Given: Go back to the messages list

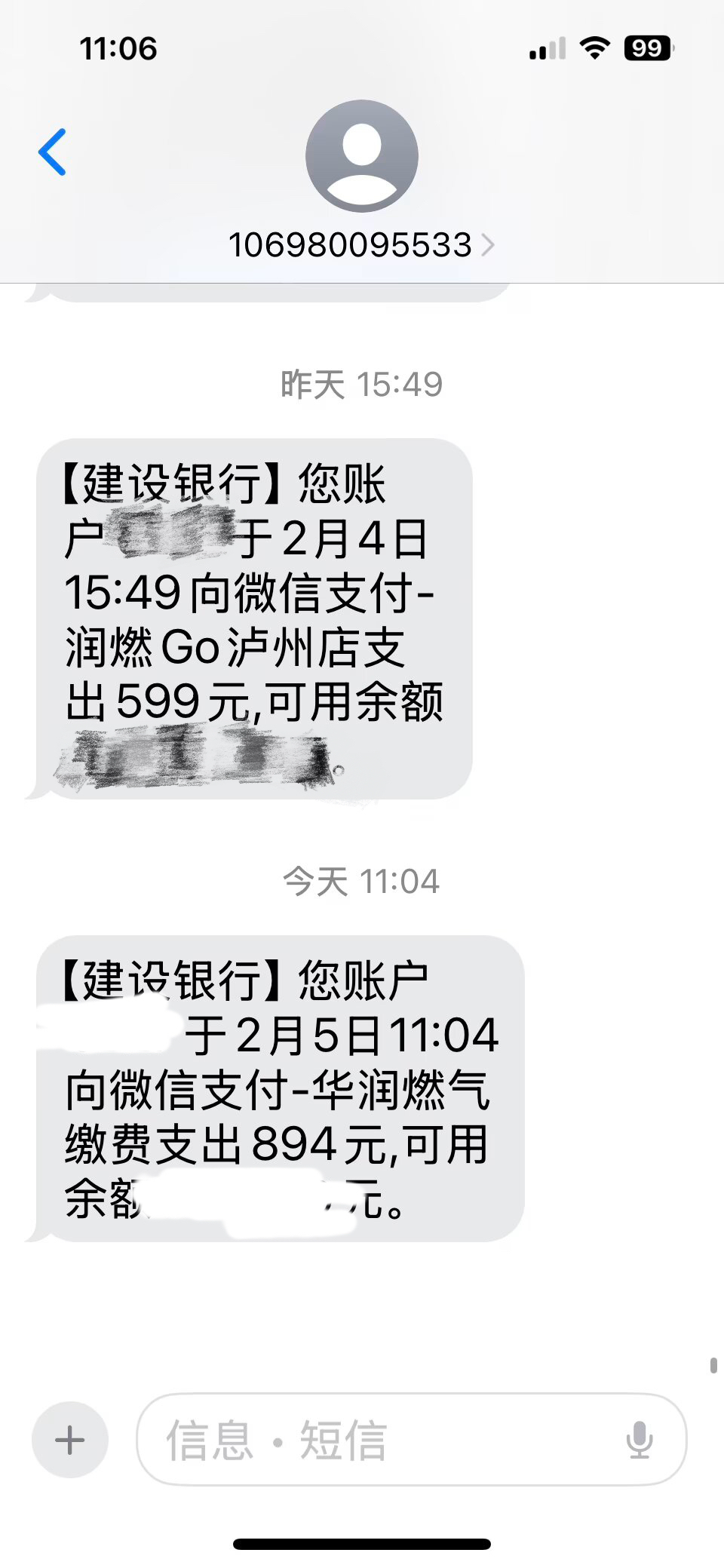Looking at the screenshot, I should pos(53,152).
